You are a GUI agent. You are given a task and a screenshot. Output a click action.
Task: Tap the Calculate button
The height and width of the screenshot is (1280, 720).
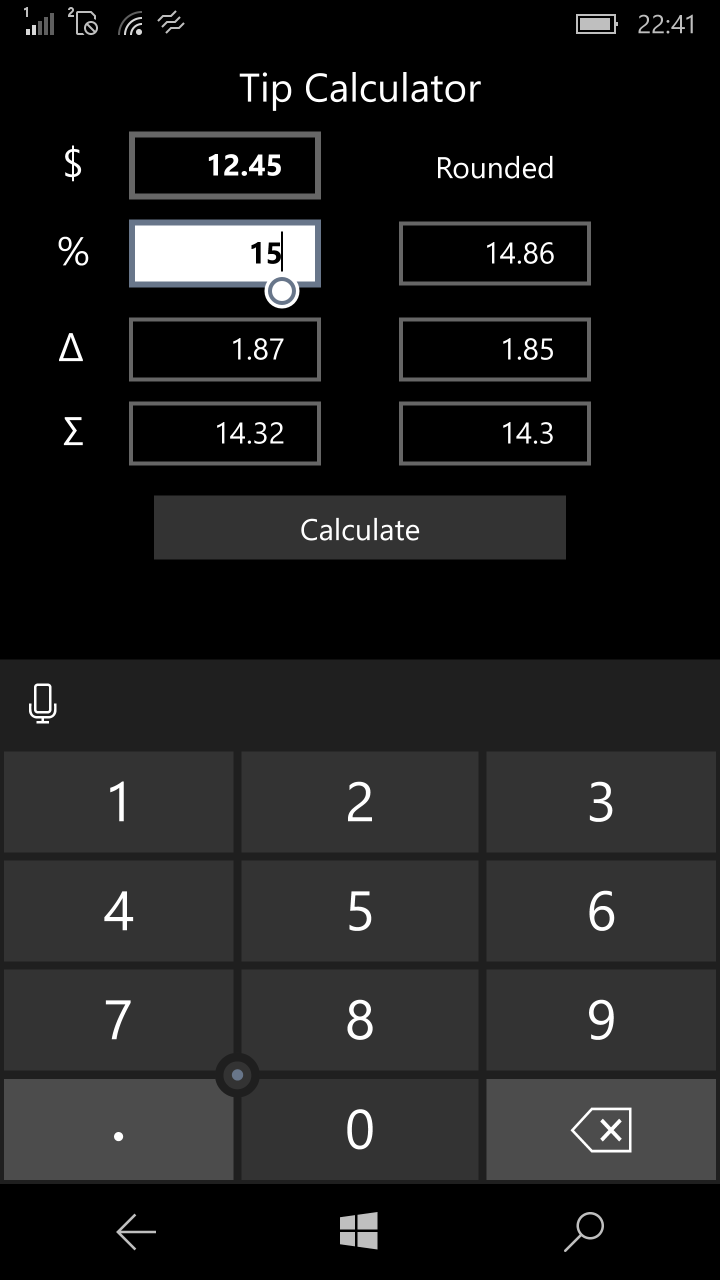(360, 528)
